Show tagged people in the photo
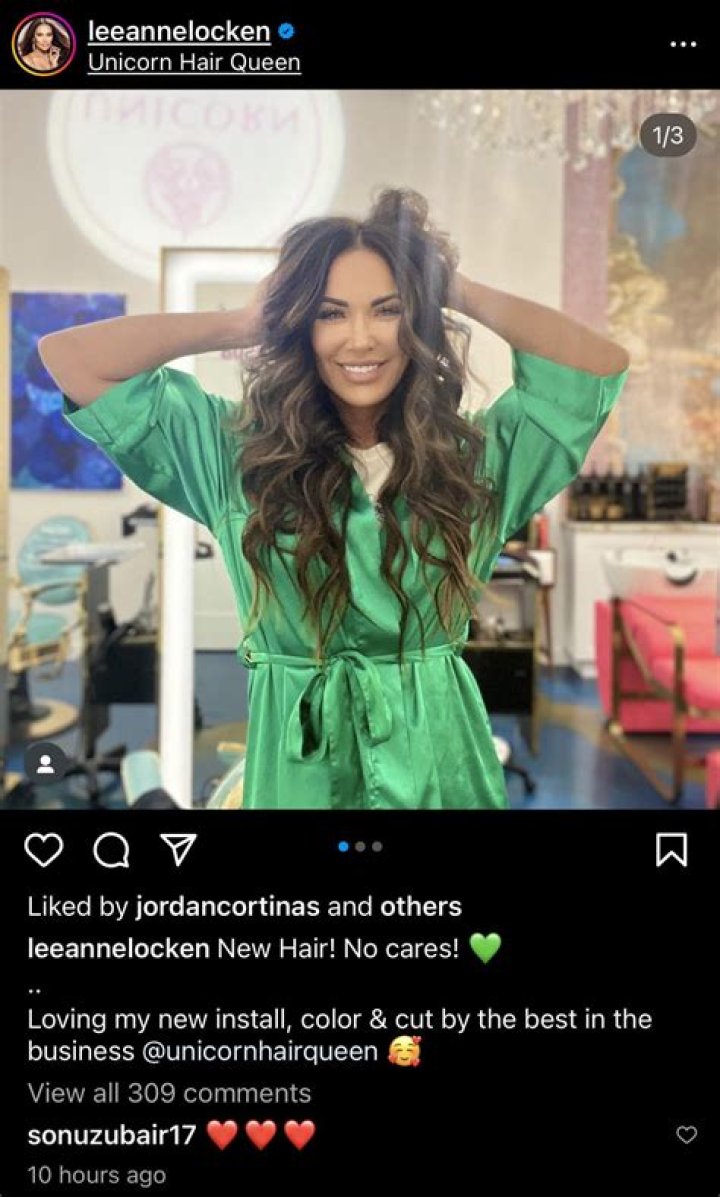720x1197 pixels. click(46, 765)
